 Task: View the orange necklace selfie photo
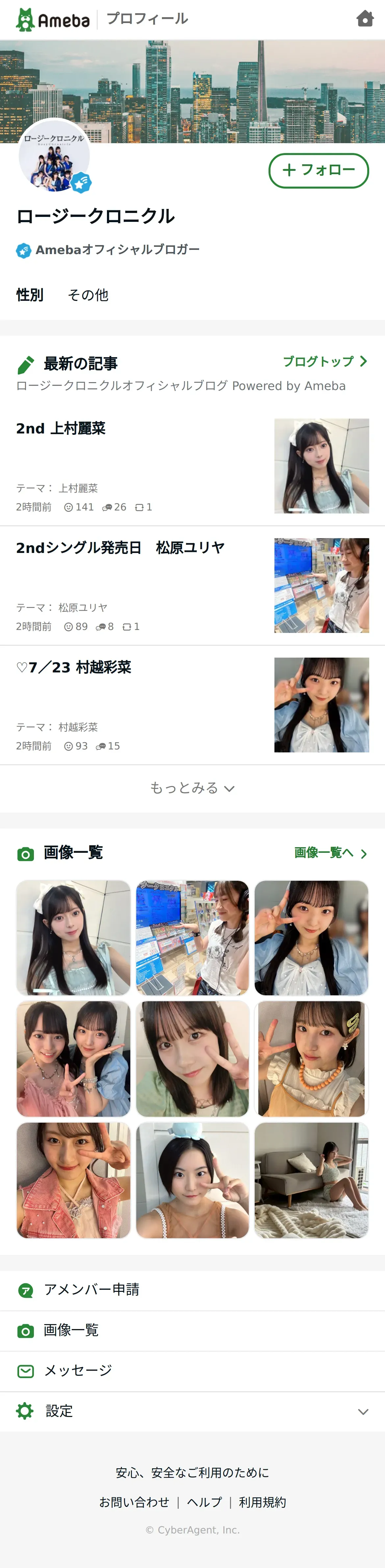pyautogui.click(x=311, y=1058)
